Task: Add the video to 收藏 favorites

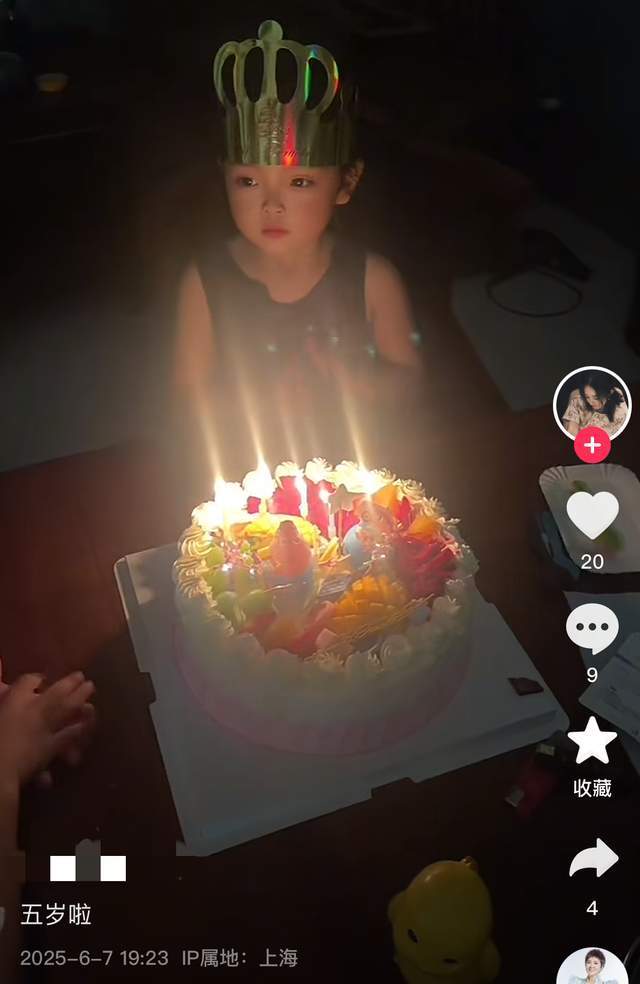Action: point(592,741)
